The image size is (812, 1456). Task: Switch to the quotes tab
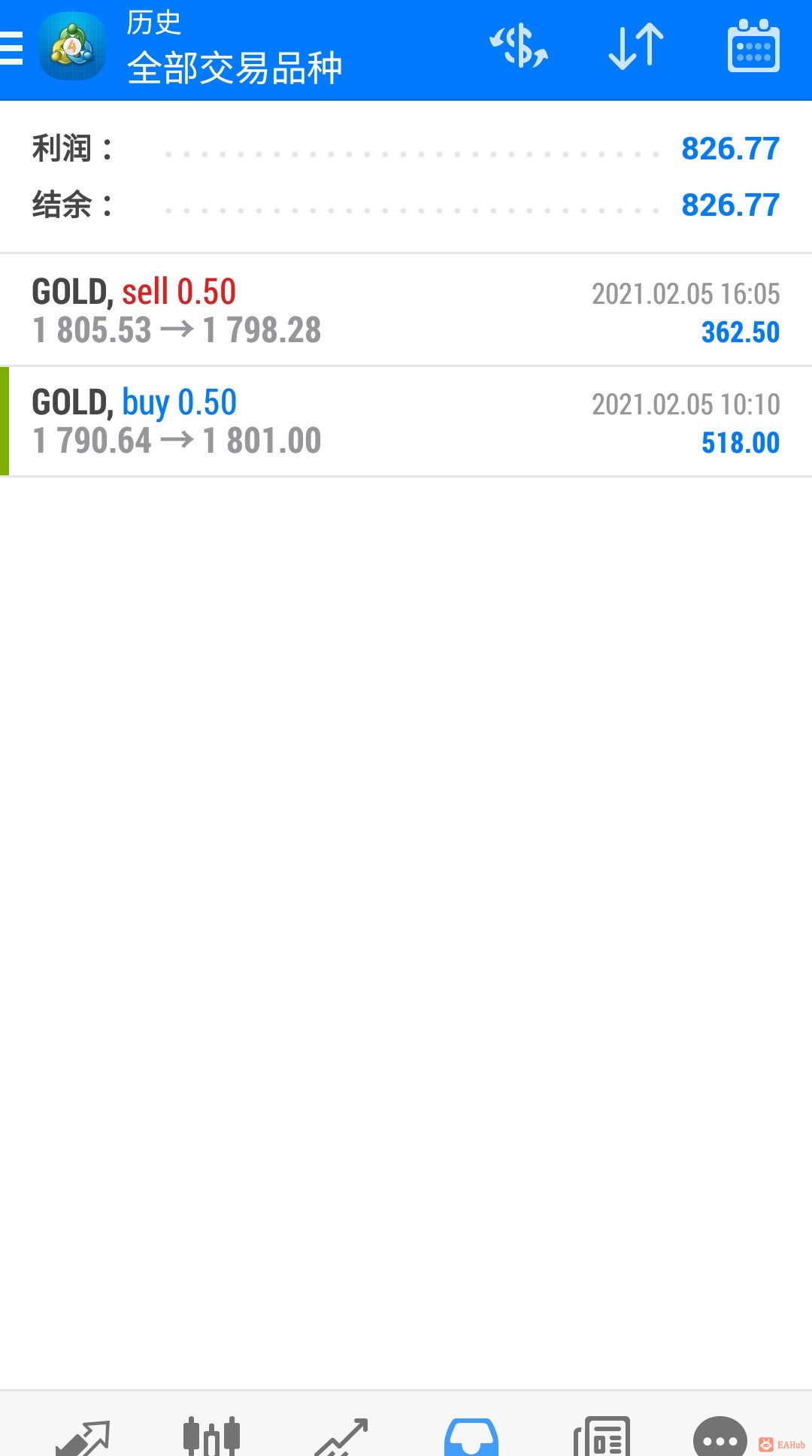point(83,1435)
